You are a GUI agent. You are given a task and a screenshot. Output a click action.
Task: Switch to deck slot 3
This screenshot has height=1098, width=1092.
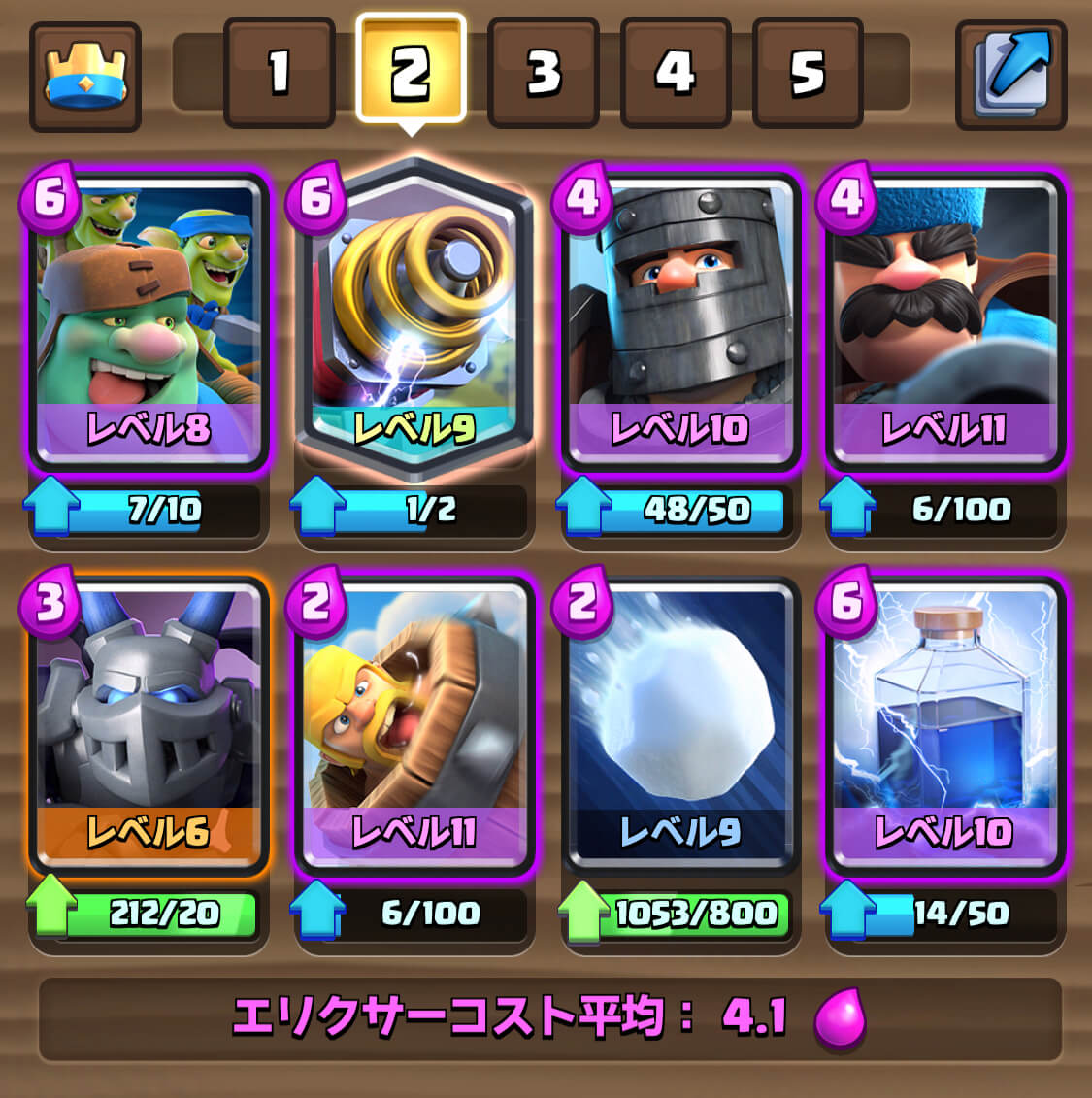pyautogui.click(x=543, y=74)
